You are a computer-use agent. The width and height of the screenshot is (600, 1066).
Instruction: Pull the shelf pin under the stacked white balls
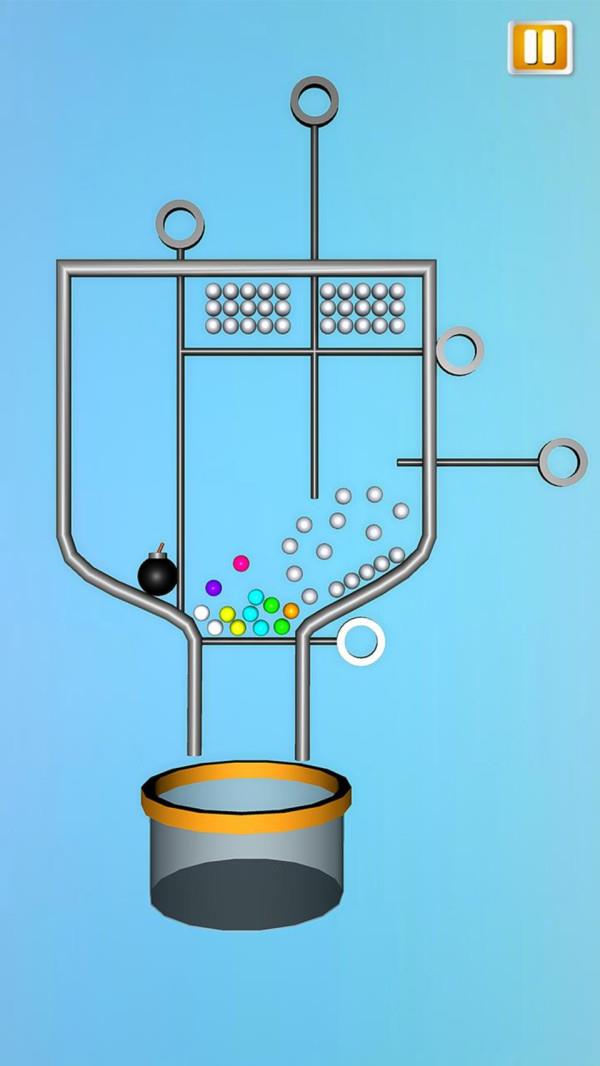coord(460,351)
